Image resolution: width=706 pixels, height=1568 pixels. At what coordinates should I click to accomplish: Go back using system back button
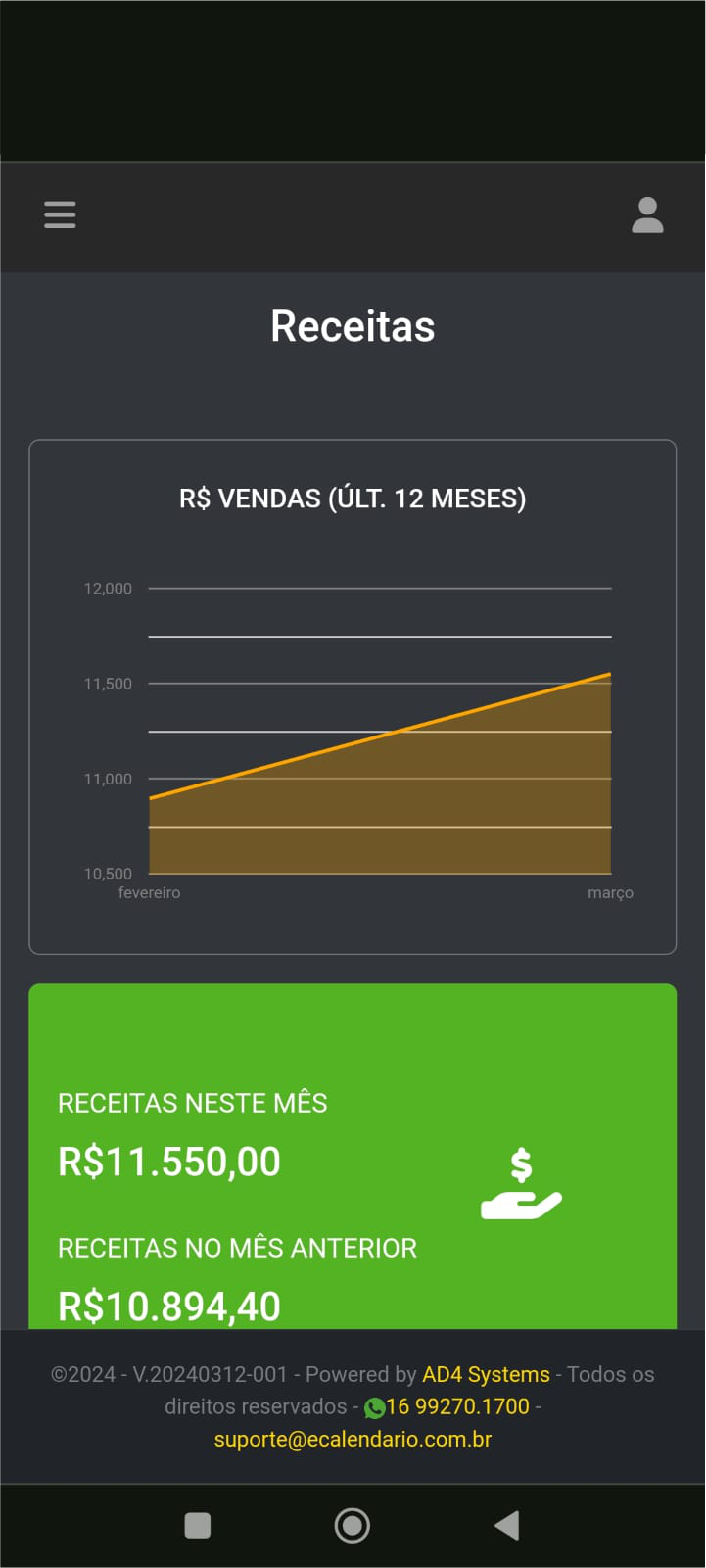[x=506, y=1525]
